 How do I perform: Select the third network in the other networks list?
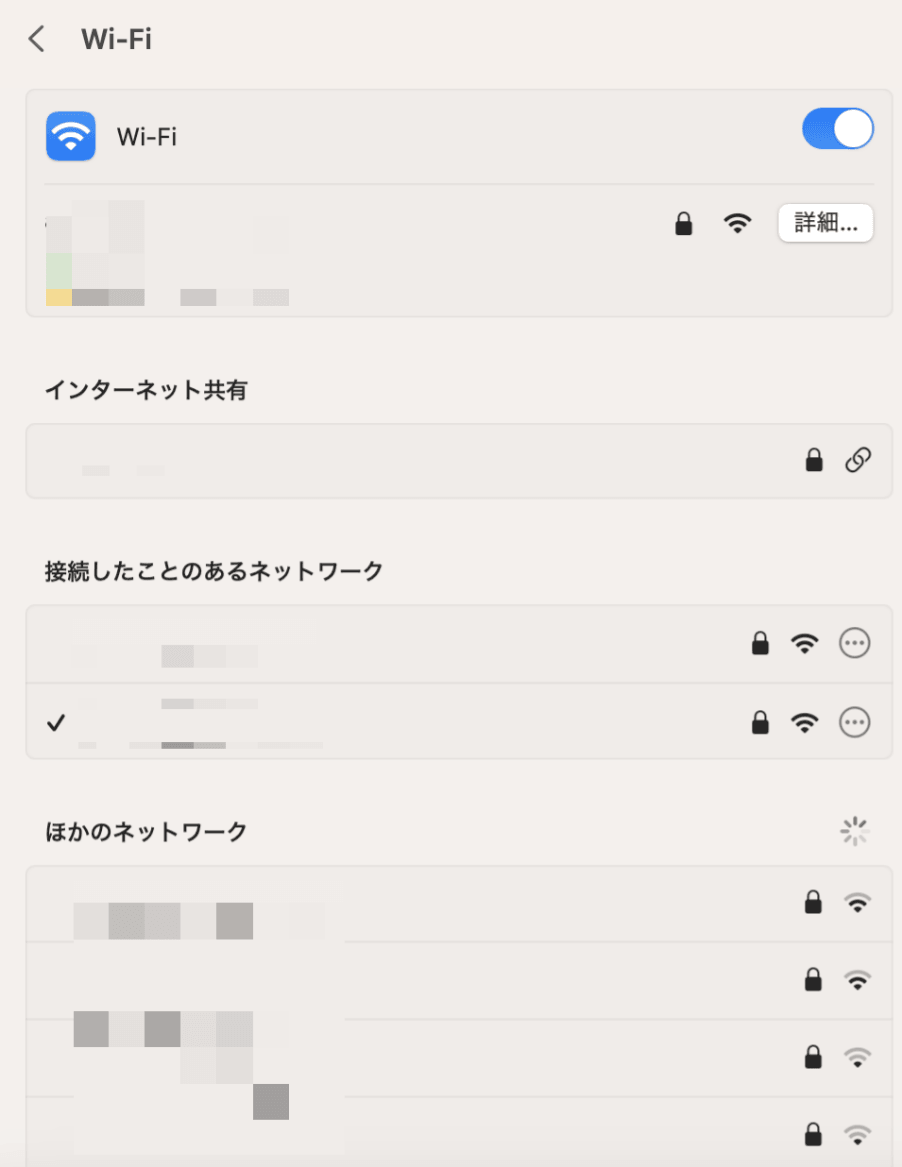pos(400,1058)
